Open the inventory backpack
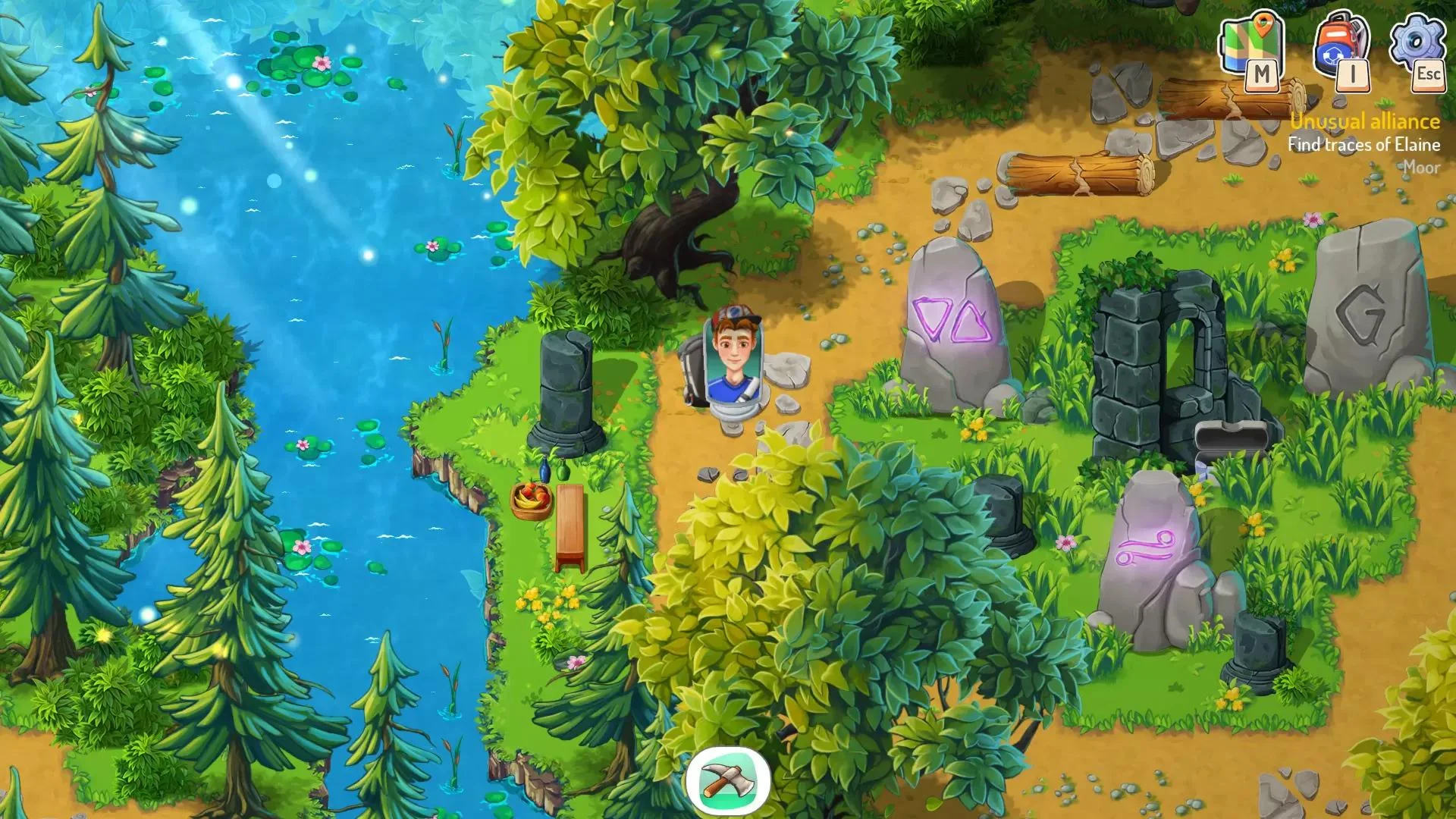1456x819 pixels. pyautogui.click(x=1341, y=50)
